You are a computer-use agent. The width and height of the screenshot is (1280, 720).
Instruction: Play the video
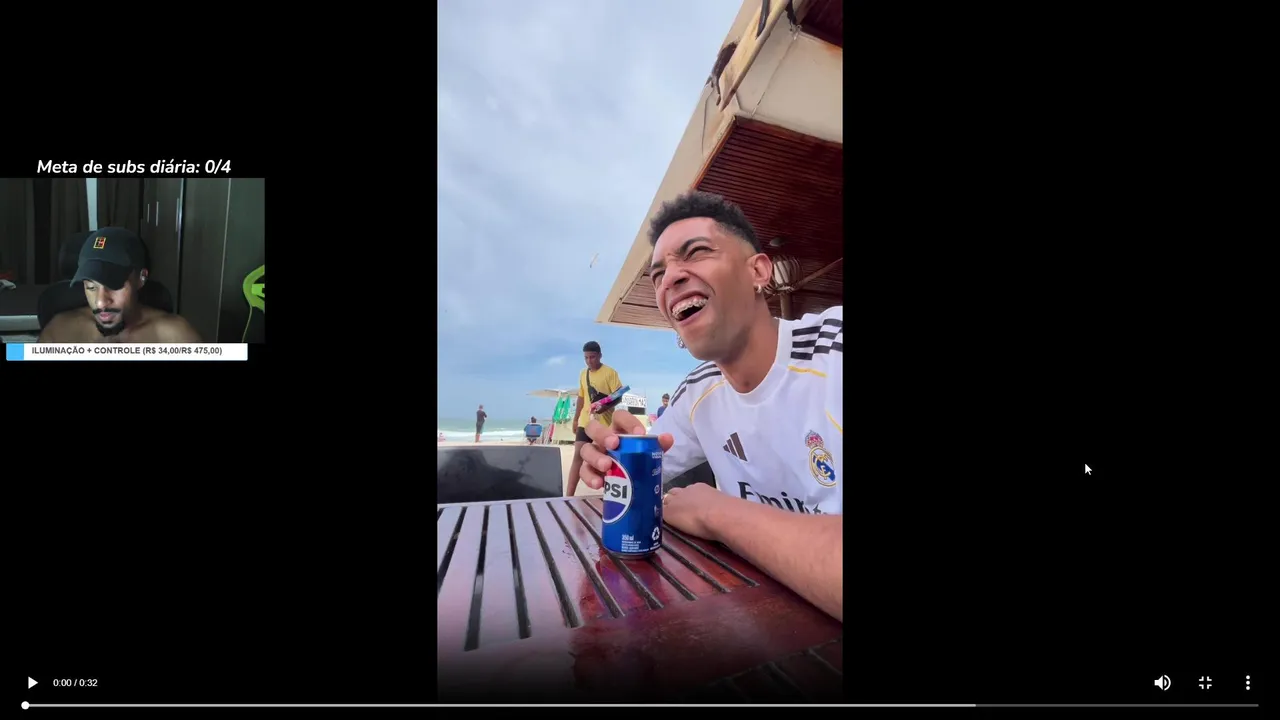point(32,683)
